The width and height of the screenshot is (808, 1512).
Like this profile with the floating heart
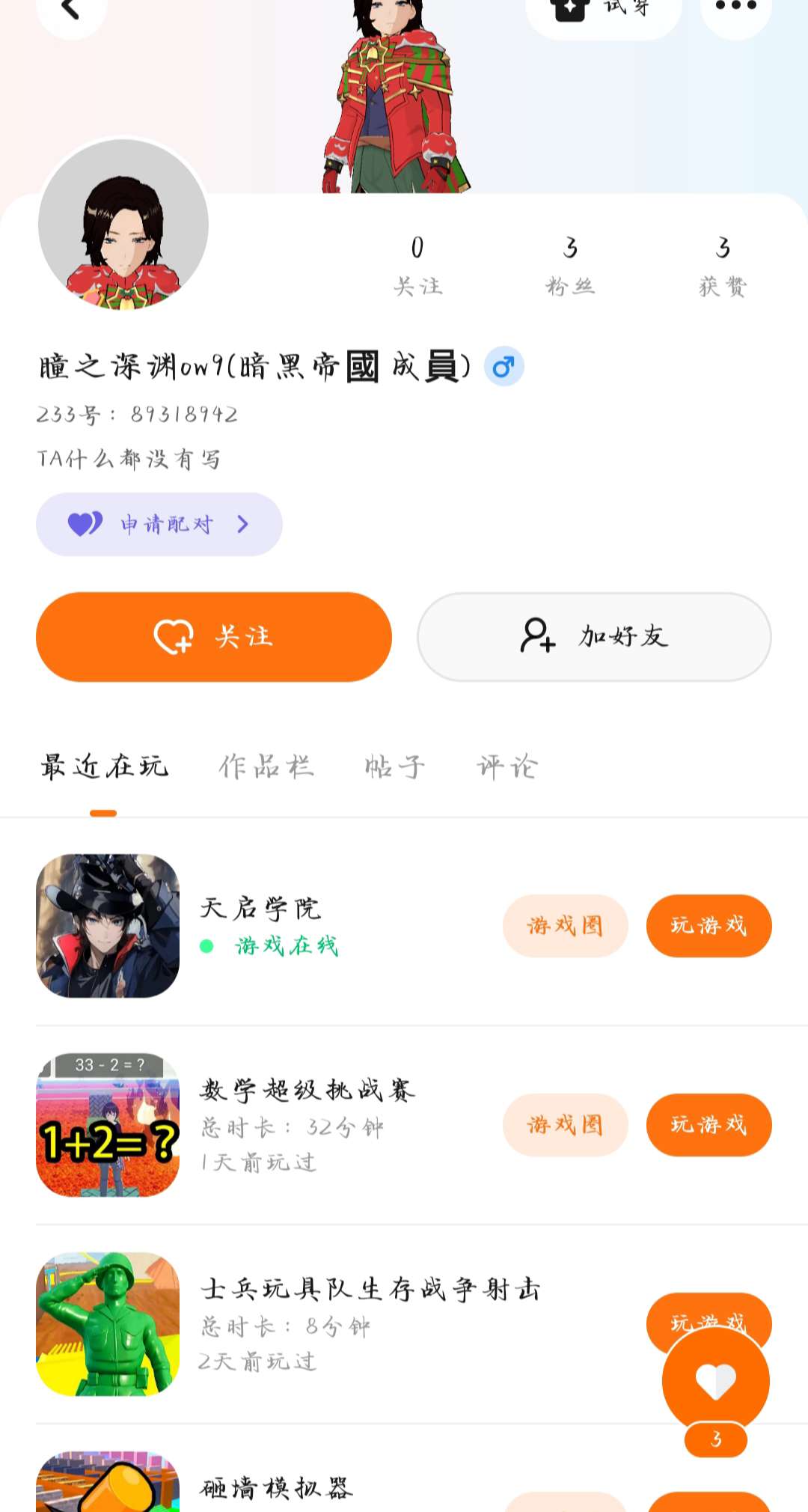point(716,1381)
